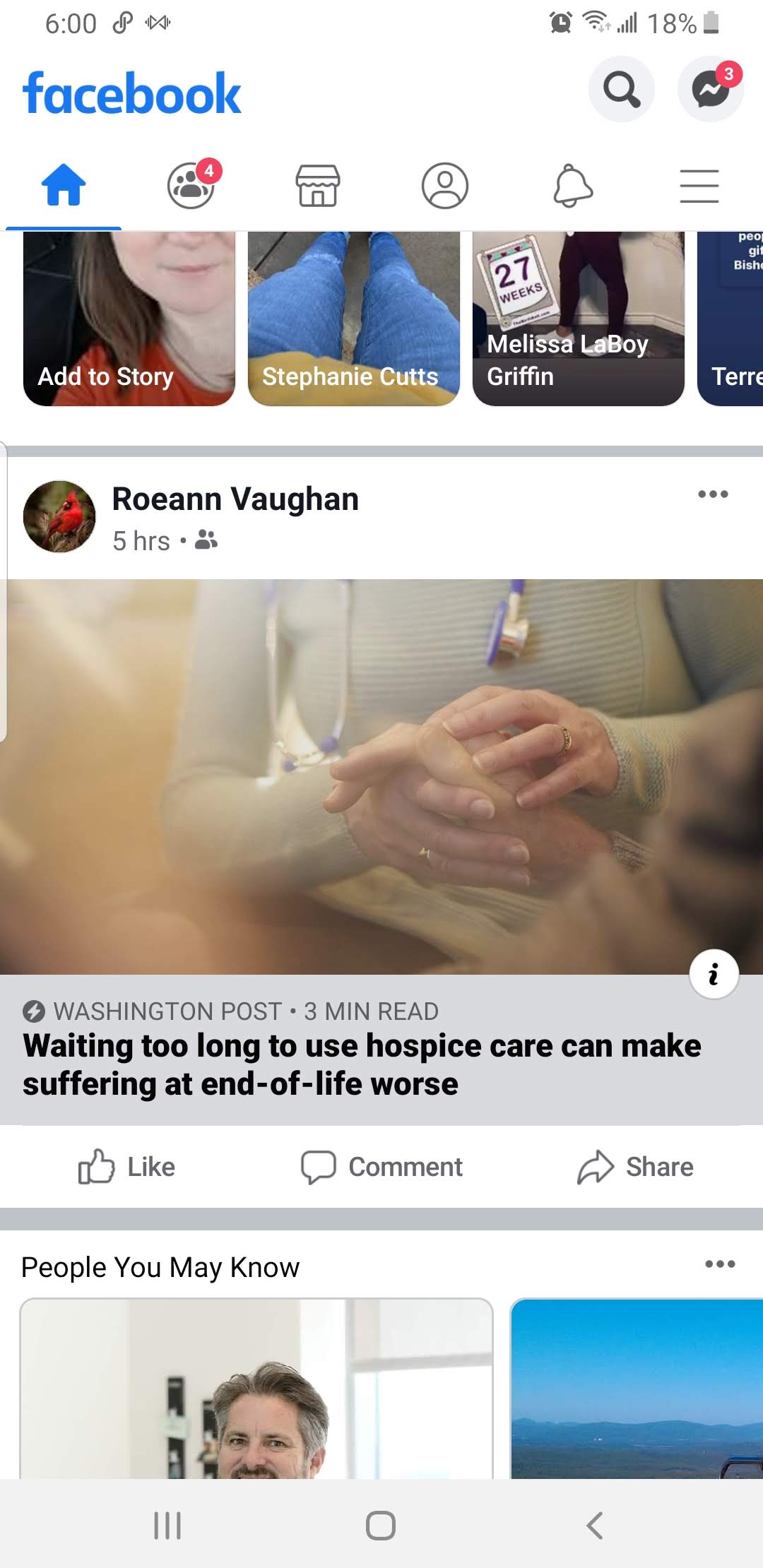763x1568 pixels.
Task: Open Messenger chats
Action: 710,90
